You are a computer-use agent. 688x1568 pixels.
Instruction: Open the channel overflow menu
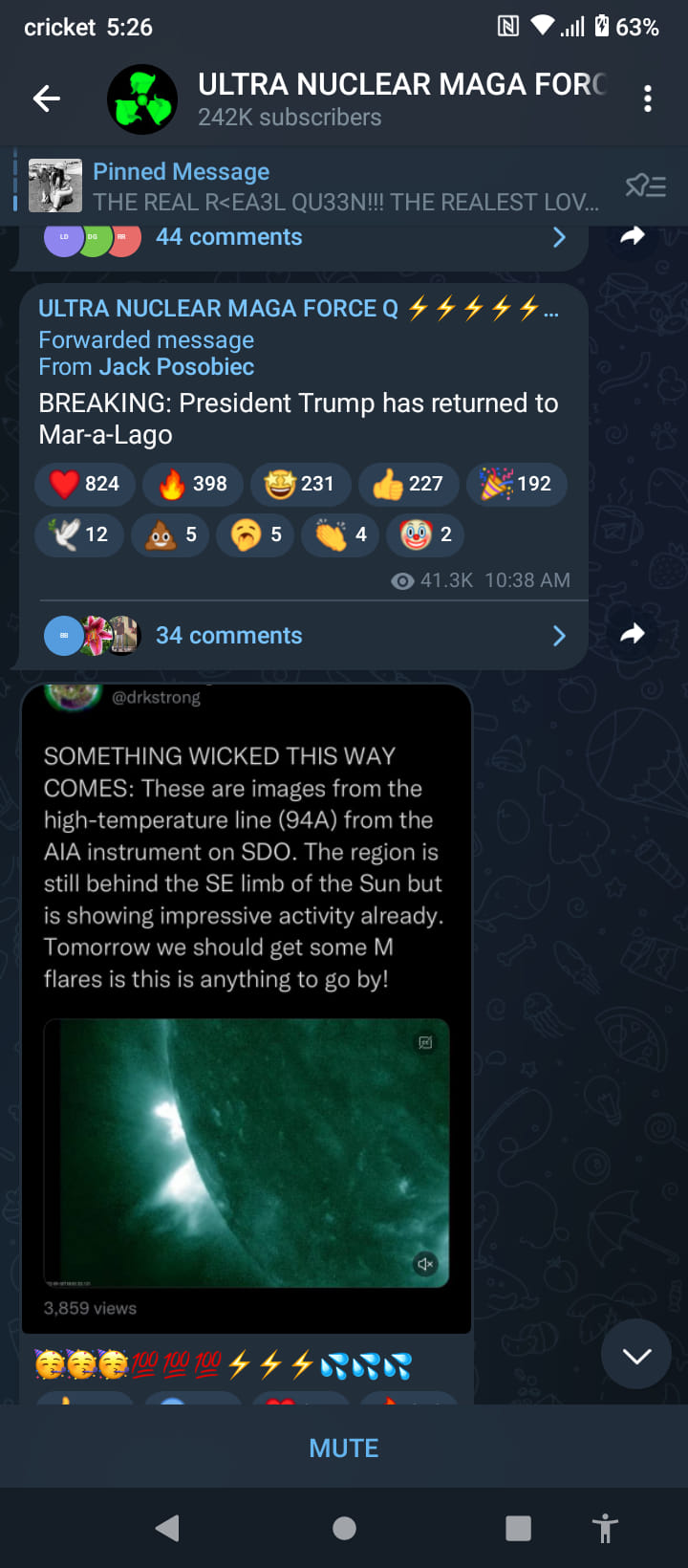(x=648, y=98)
